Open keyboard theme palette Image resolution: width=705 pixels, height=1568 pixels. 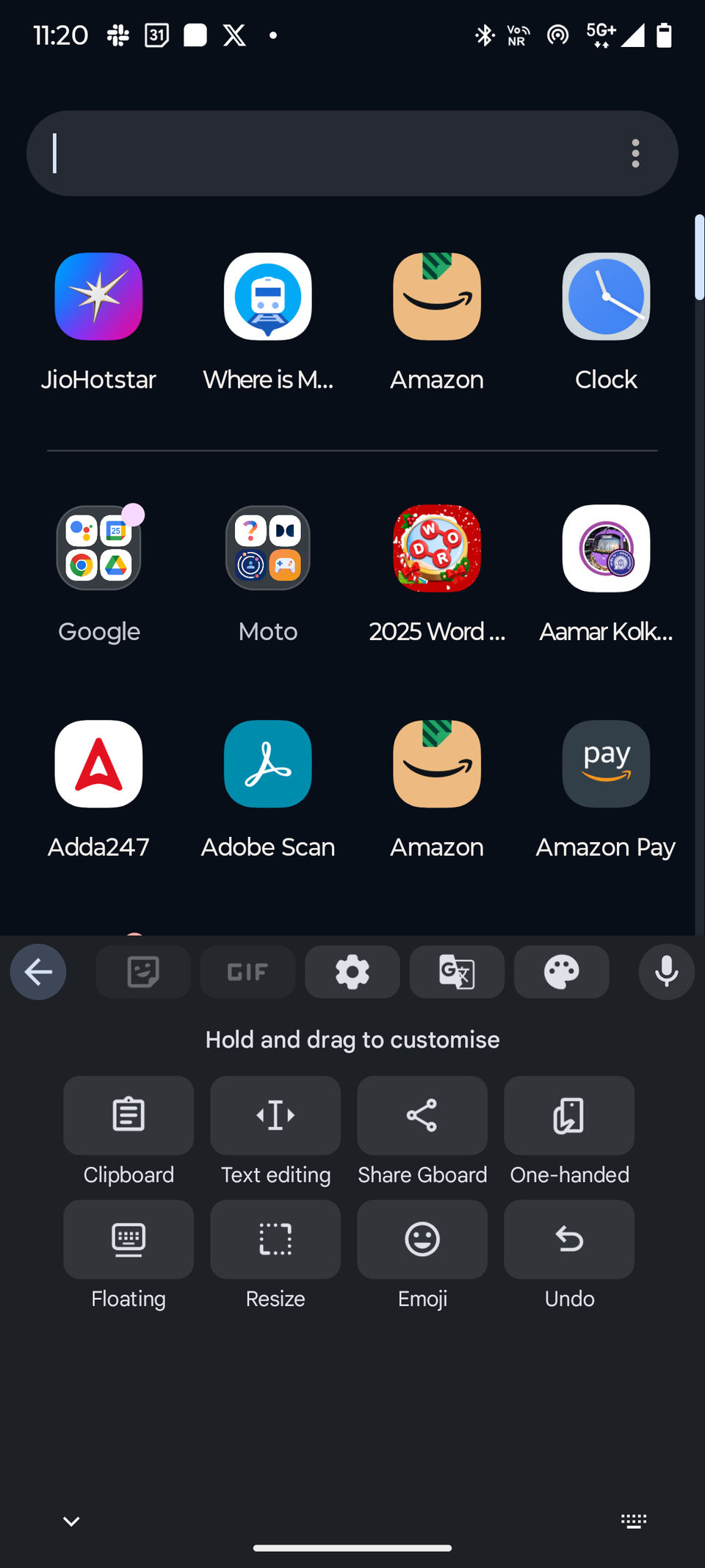(561, 971)
